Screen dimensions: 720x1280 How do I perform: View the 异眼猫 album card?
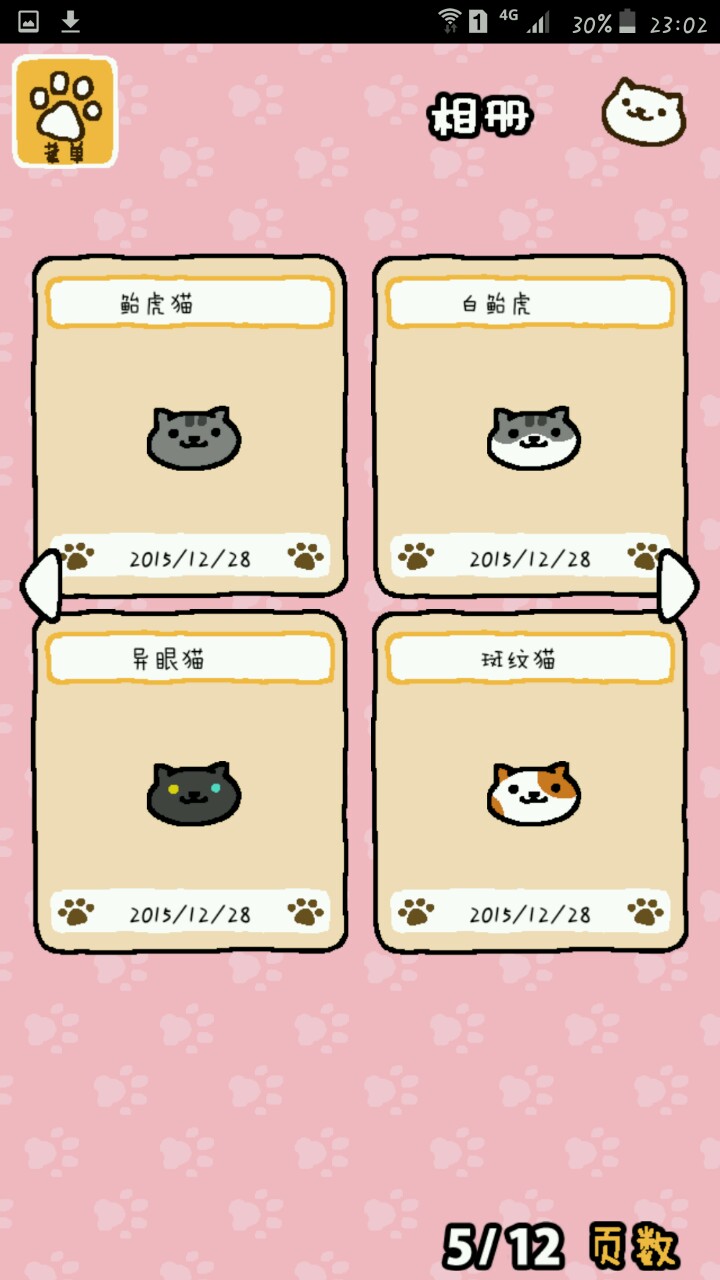pyautogui.click(x=190, y=782)
